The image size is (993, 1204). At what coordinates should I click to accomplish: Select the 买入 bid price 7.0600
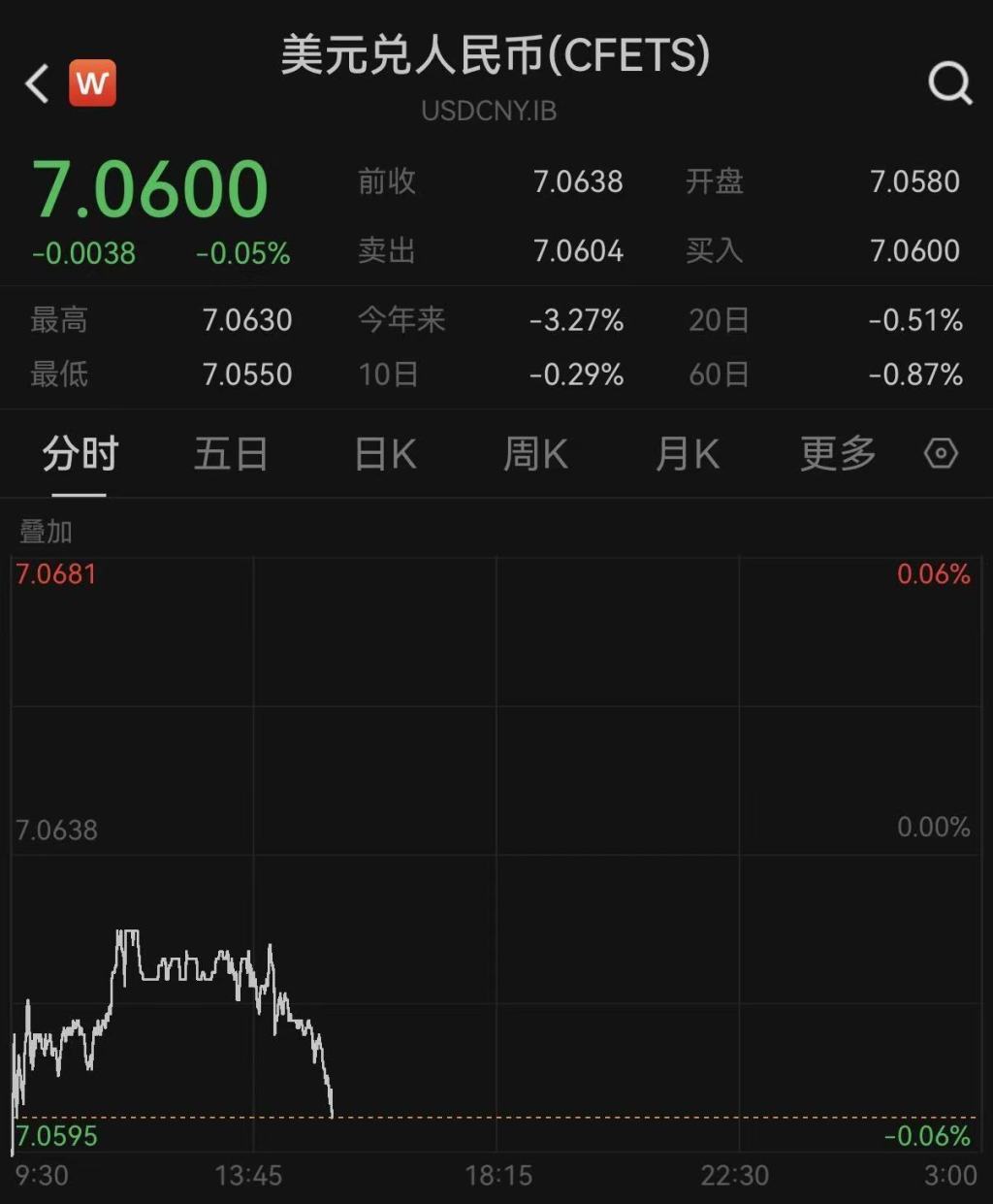point(915,250)
